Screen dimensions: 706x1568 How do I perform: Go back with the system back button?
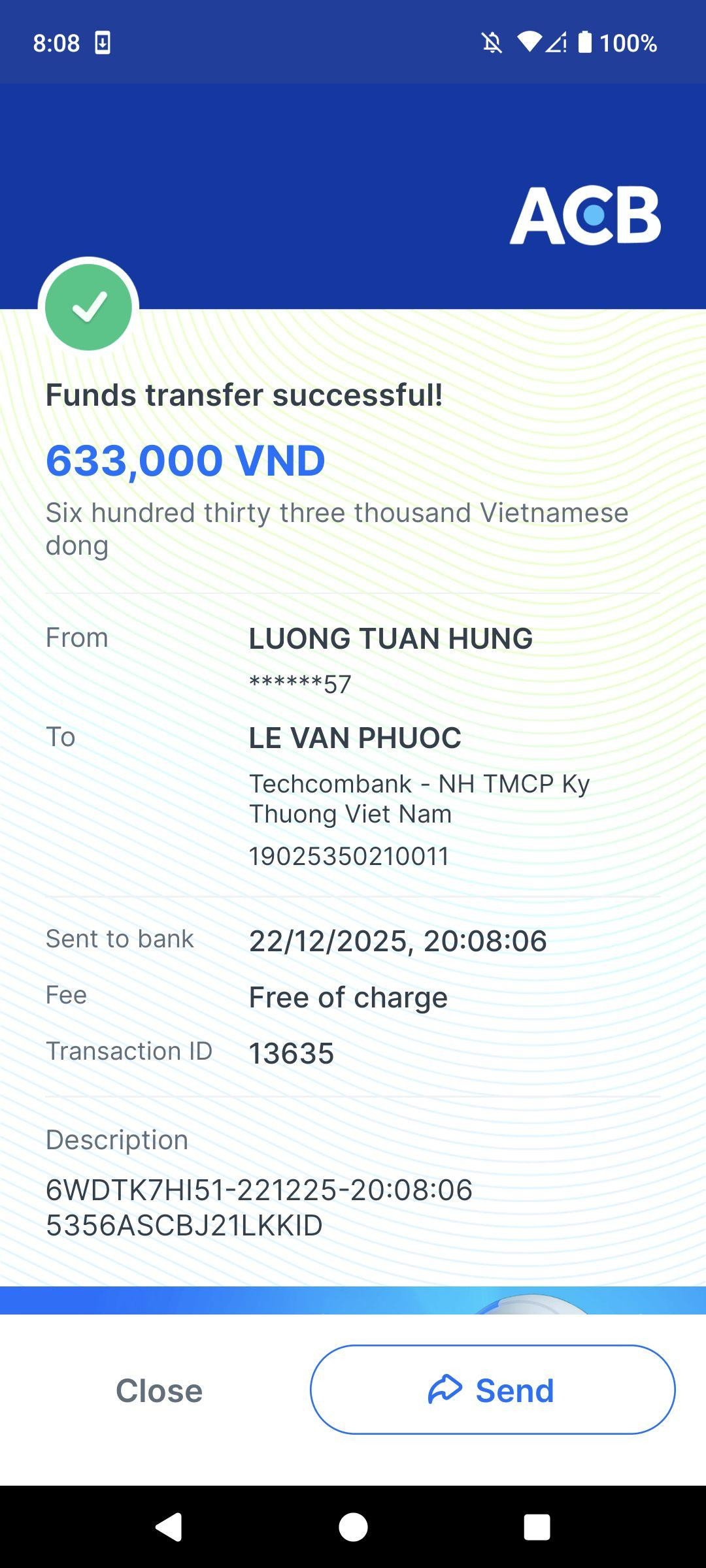(169, 1527)
